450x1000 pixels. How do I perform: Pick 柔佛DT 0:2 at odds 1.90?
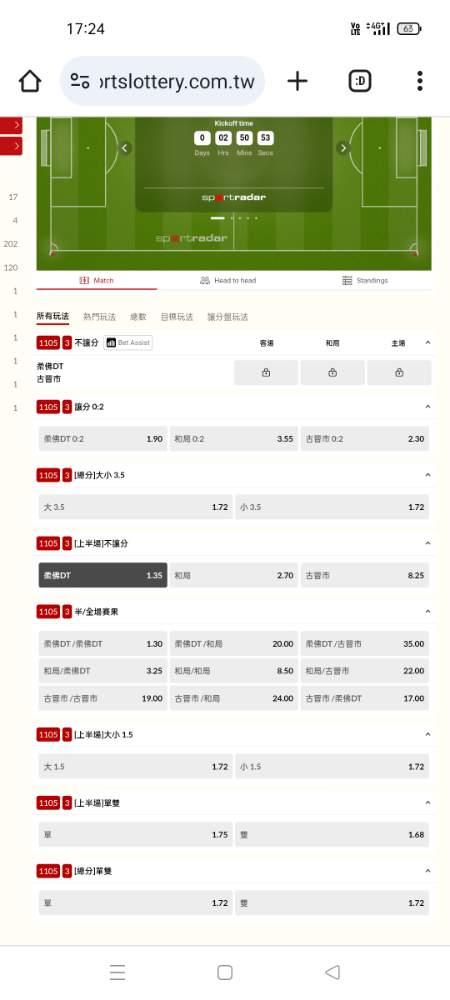pyautogui.click(x=103, y=439)
